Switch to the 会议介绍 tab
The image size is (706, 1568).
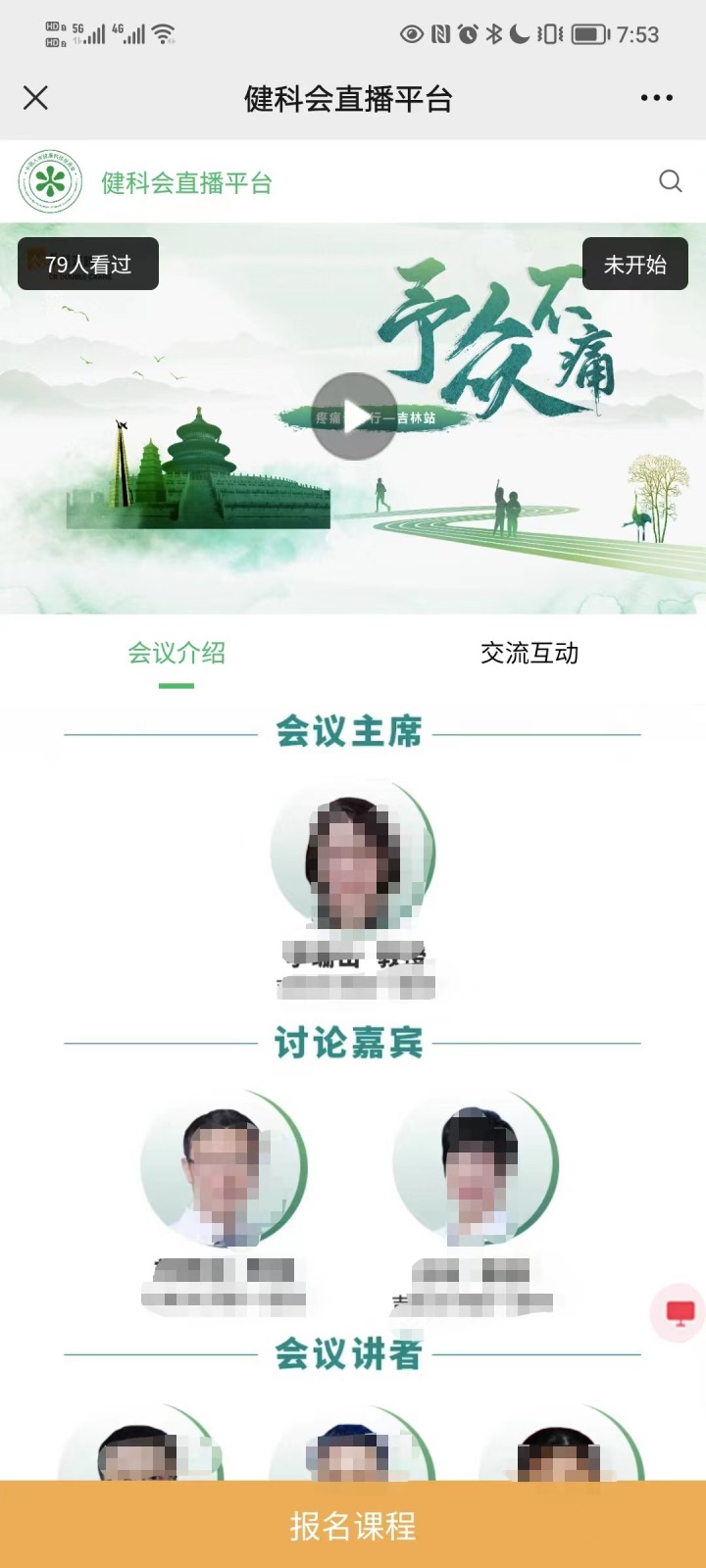(176, 654)
